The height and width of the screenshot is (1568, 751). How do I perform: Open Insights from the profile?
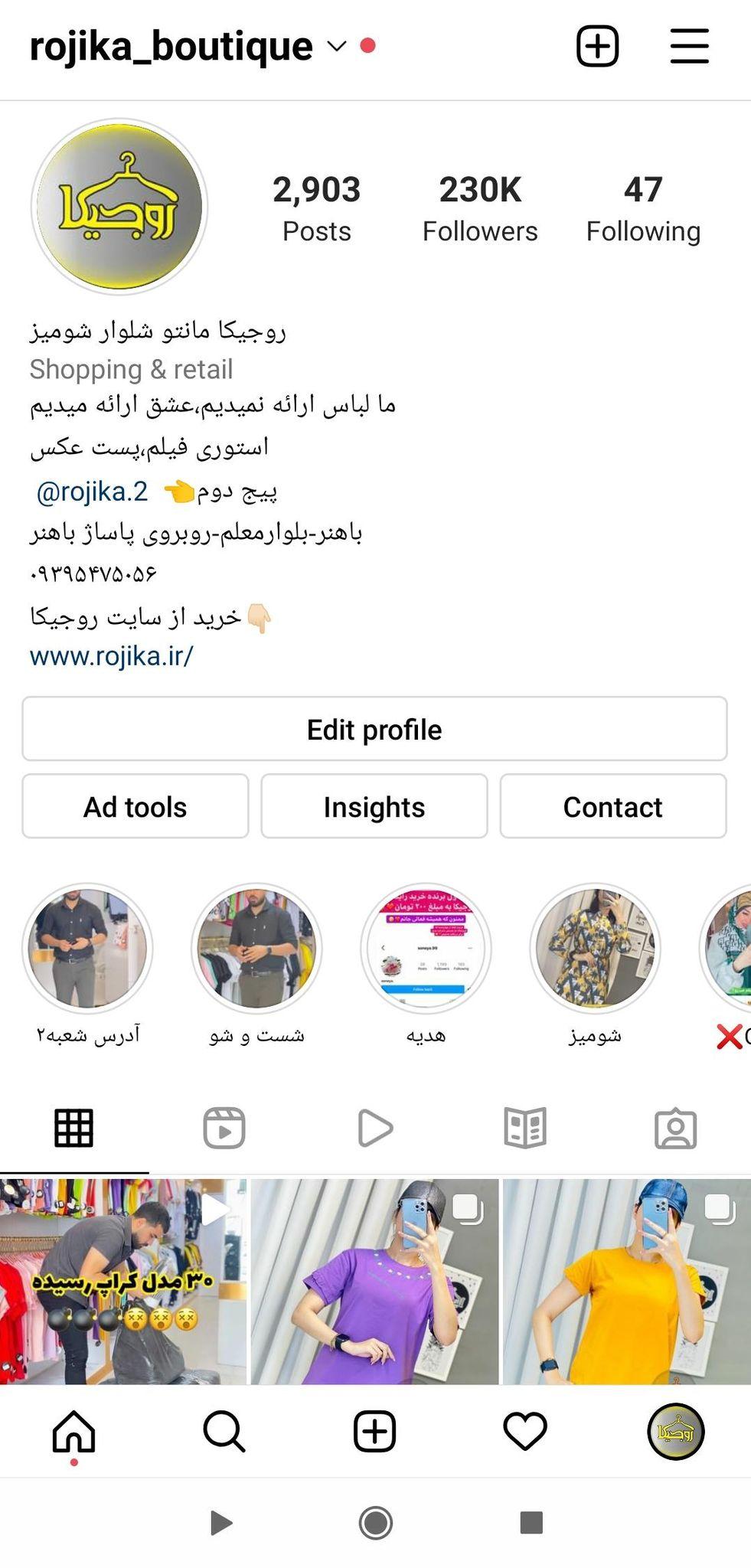click(374, 806)
